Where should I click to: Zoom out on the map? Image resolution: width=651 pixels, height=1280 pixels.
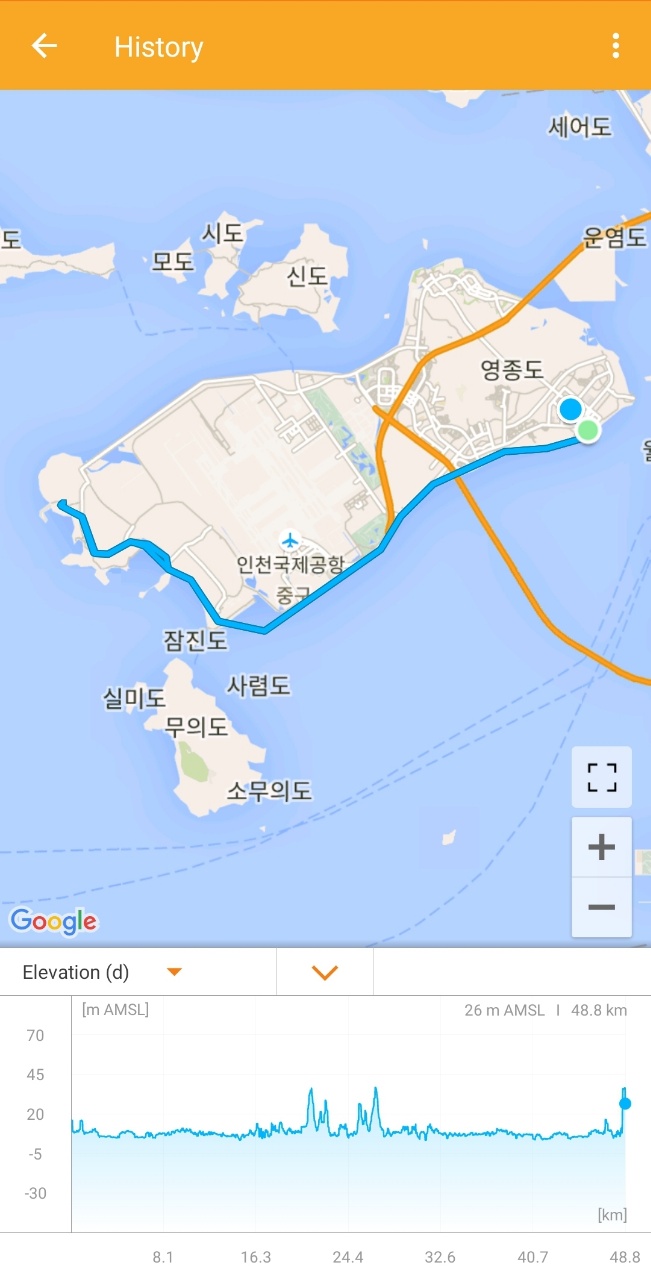point(601,907)
